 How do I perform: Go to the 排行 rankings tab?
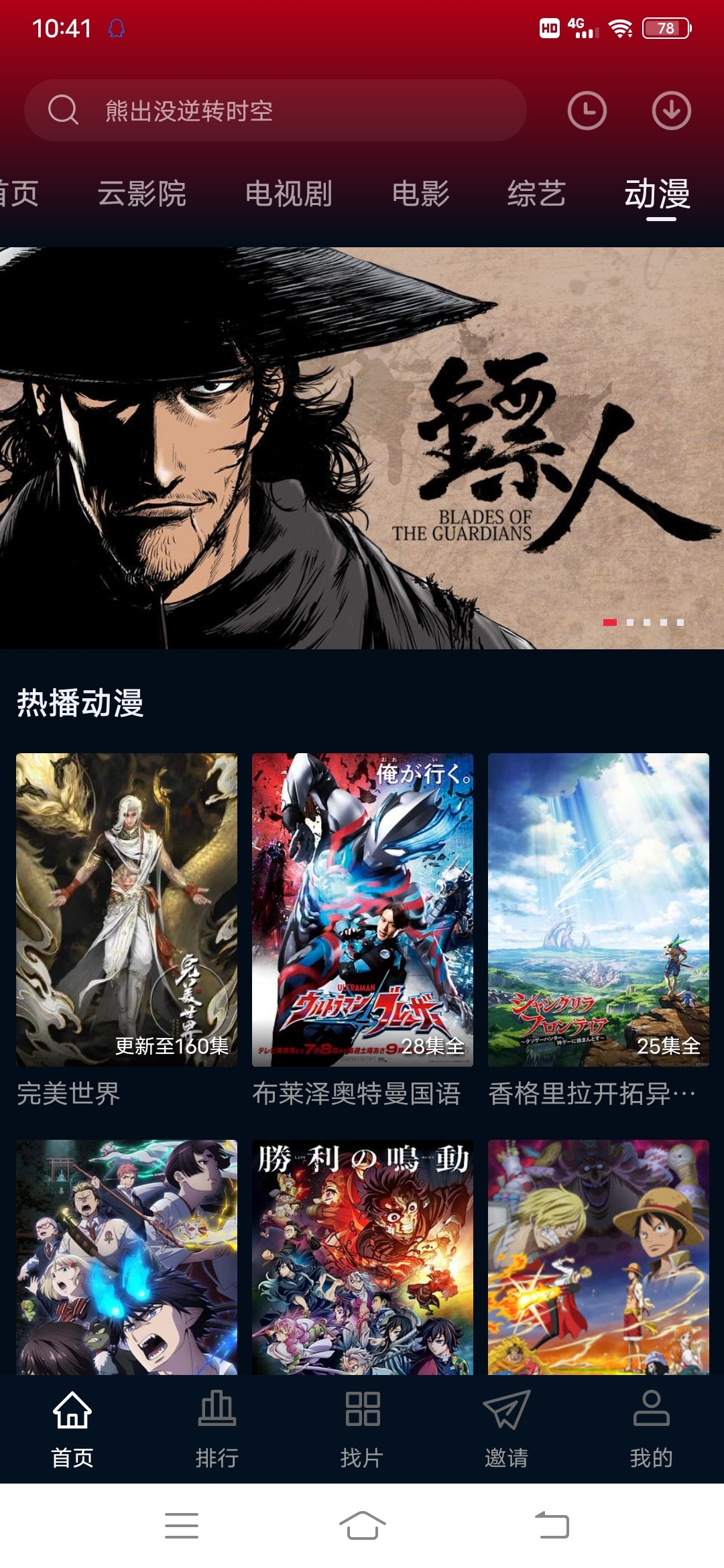pos(217,1429)
